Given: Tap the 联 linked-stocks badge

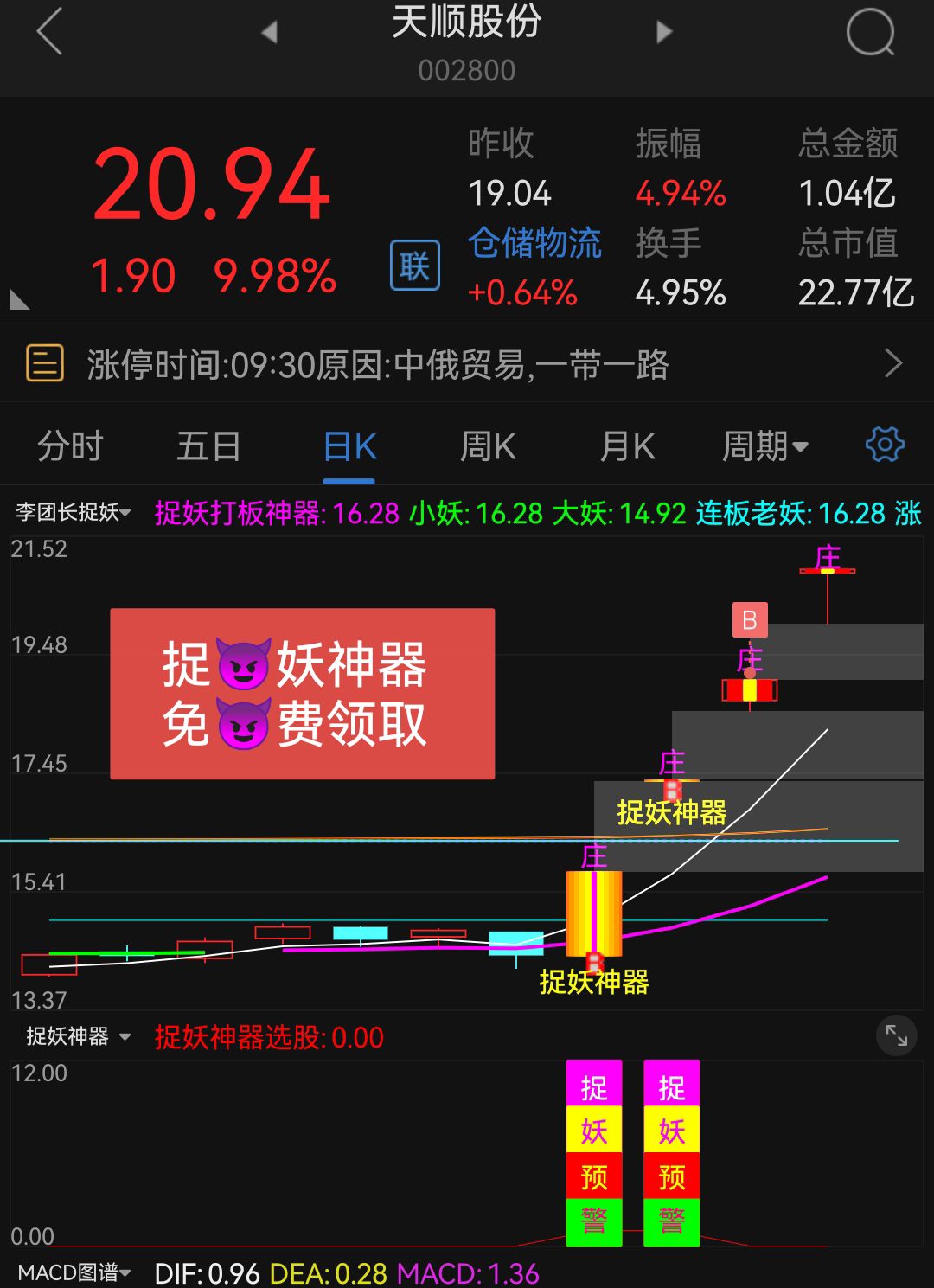Looking at the screenshot, I should point(415,266).
